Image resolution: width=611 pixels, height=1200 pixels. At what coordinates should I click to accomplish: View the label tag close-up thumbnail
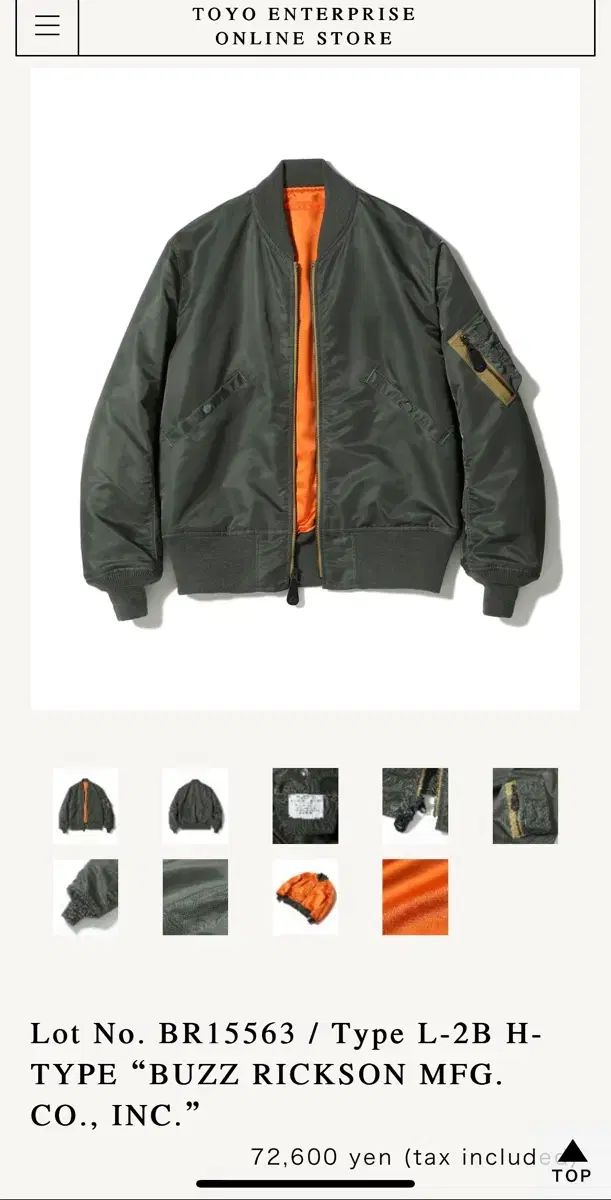305,806
